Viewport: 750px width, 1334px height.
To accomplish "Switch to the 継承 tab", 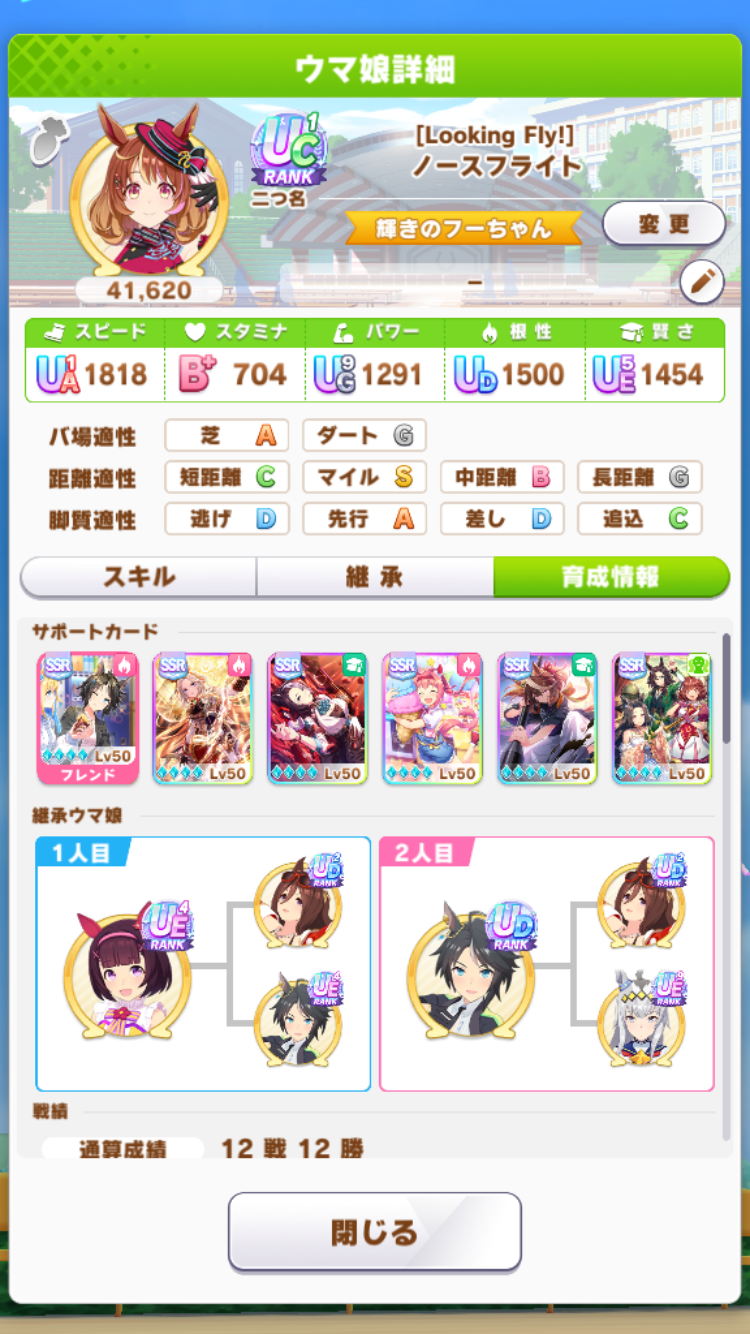I will tap(375, 577).
